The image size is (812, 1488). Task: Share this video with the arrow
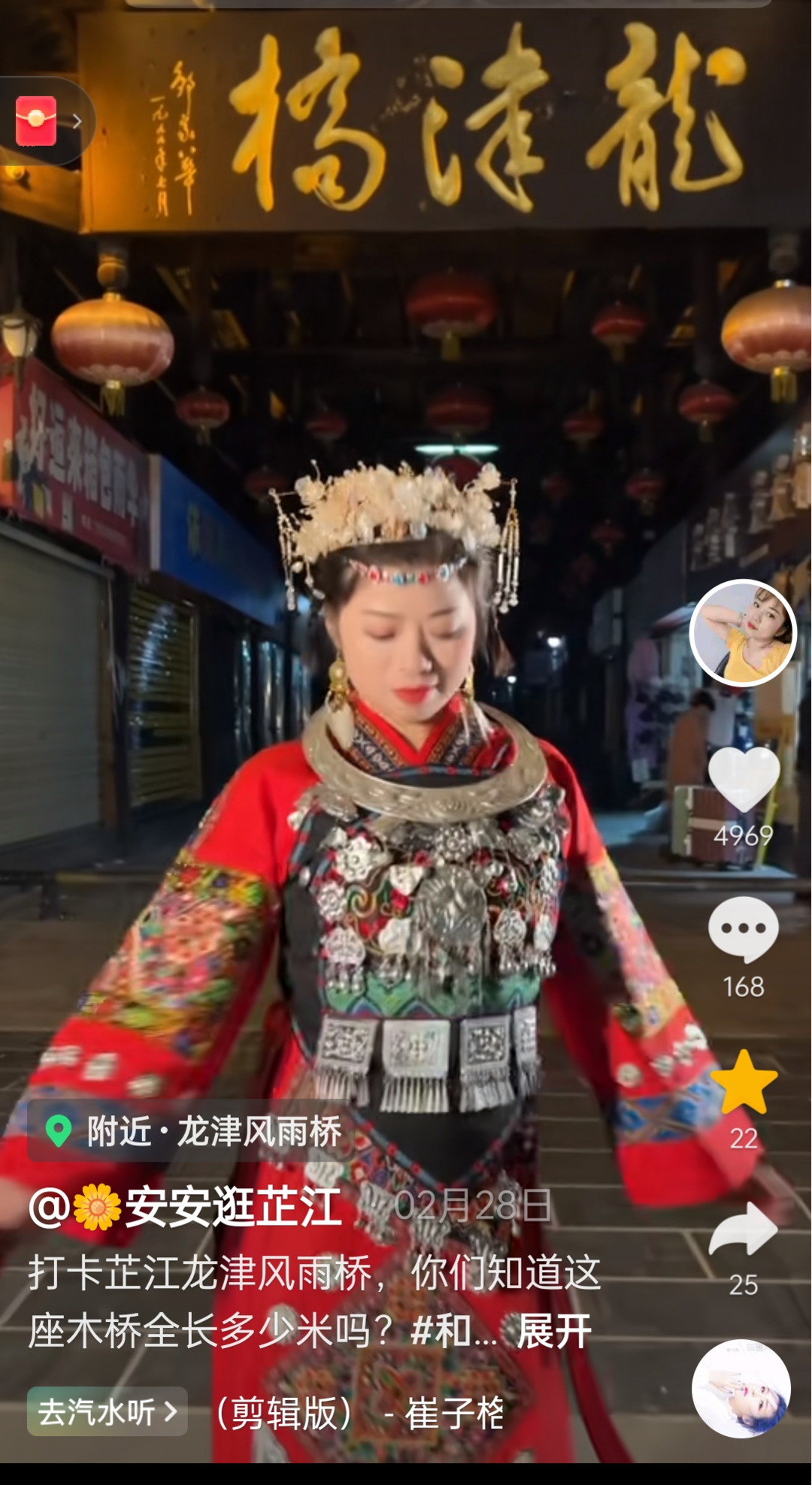743,1228
